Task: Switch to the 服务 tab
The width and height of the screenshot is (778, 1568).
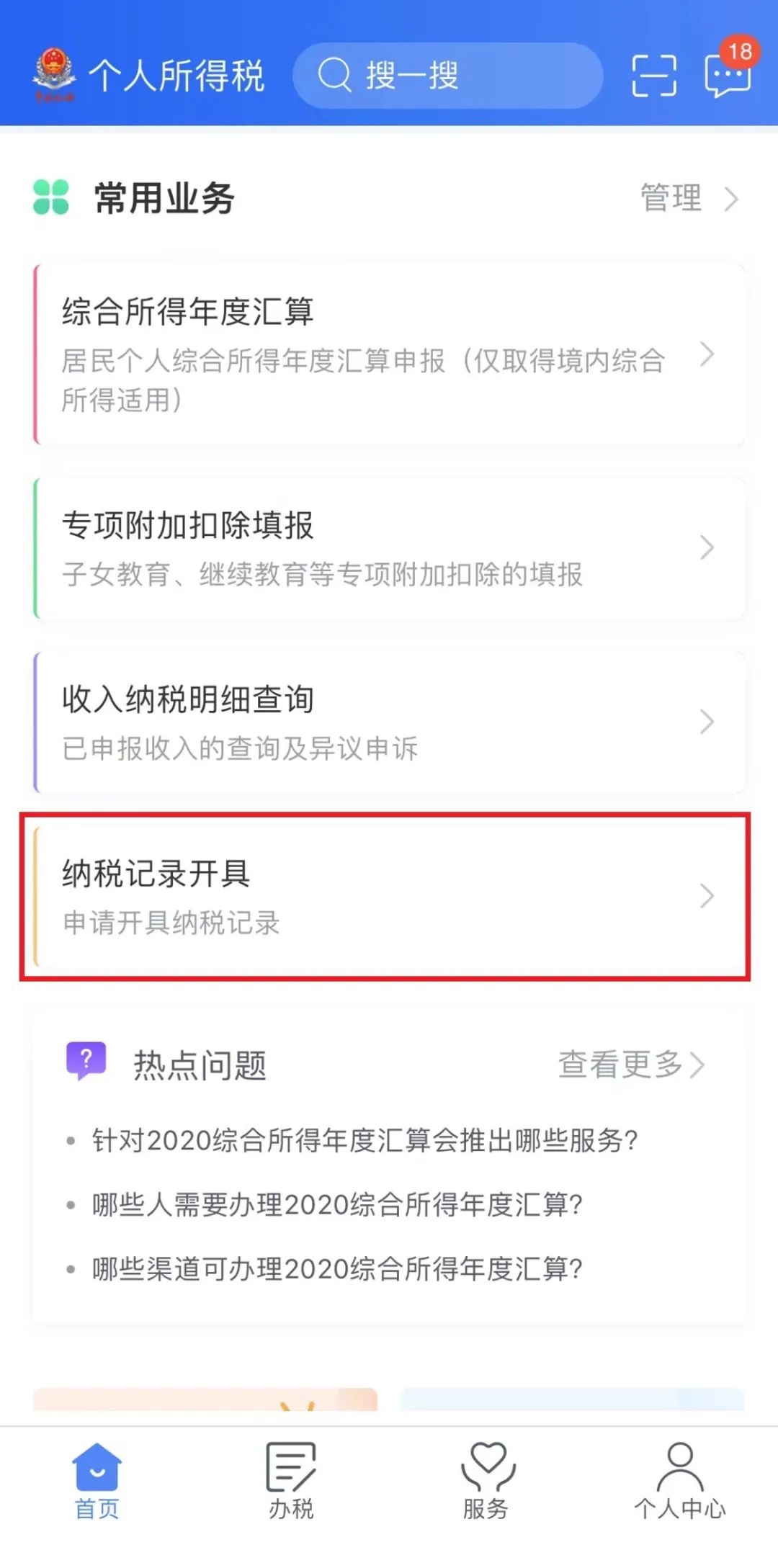Action: pyautogui.click(x=486, y=1482)
